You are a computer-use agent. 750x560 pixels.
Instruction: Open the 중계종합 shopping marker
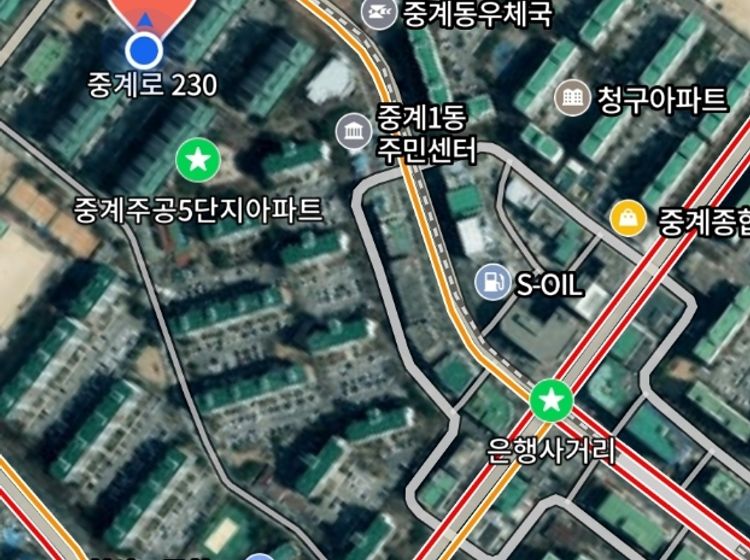[x=628, y=217]
